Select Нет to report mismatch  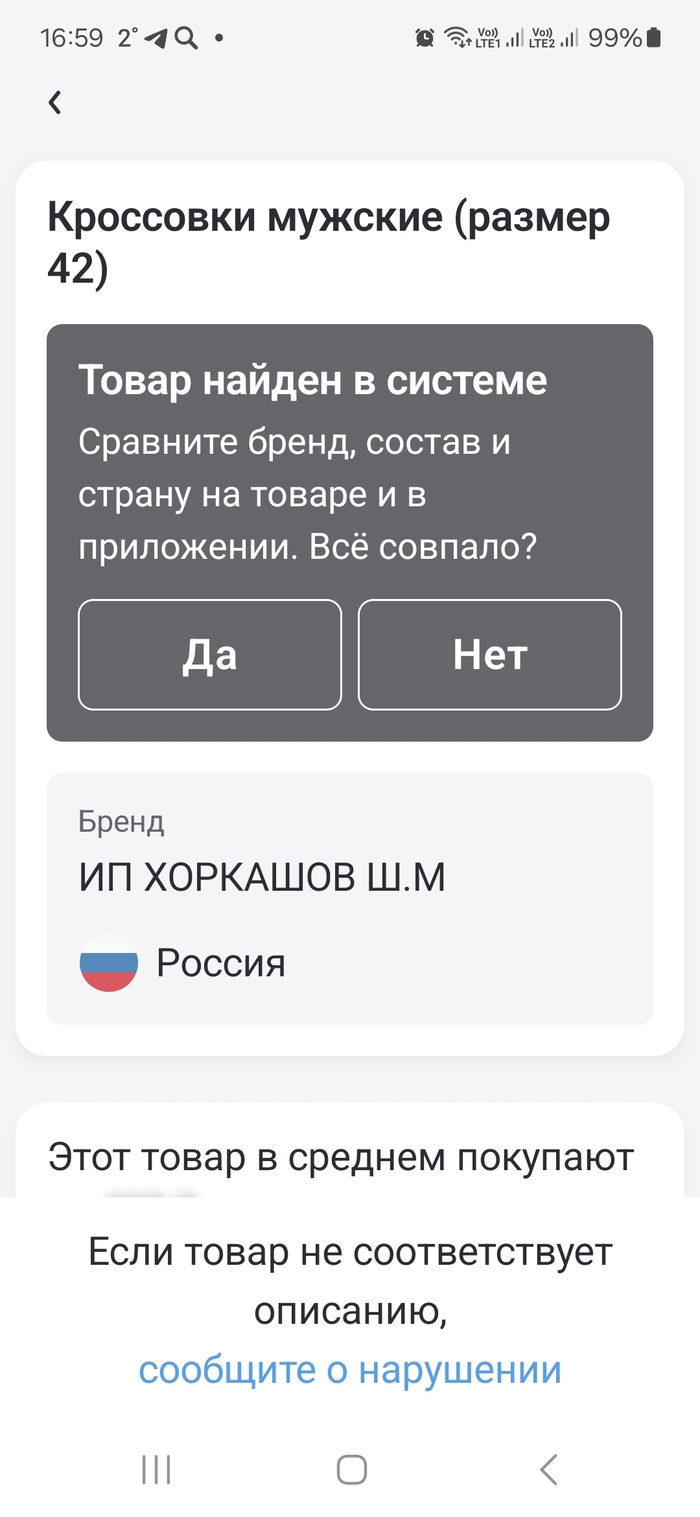[489, 655]
